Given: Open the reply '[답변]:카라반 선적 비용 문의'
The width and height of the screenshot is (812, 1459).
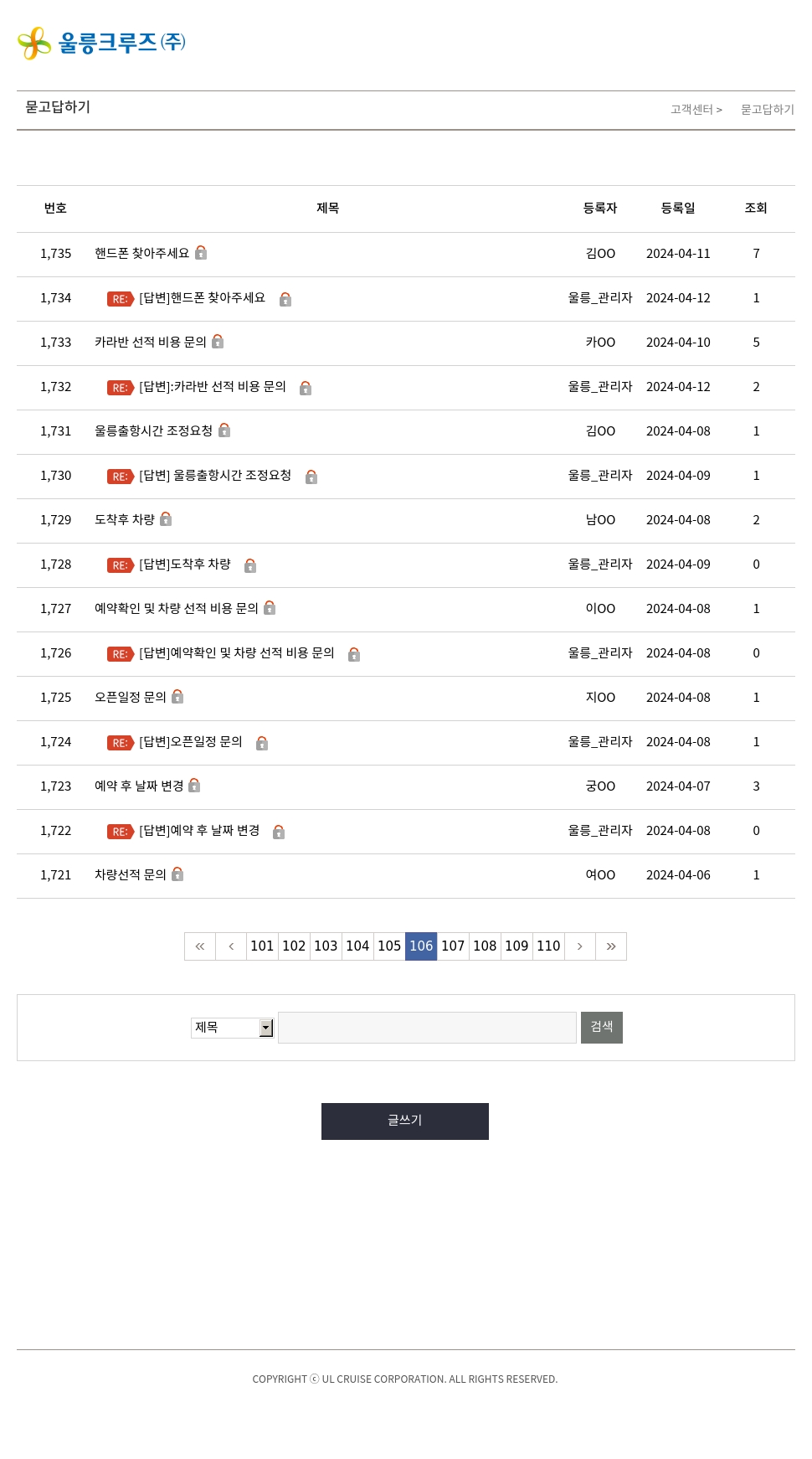Looking at the screenshot, I should [x=213, y=387].
